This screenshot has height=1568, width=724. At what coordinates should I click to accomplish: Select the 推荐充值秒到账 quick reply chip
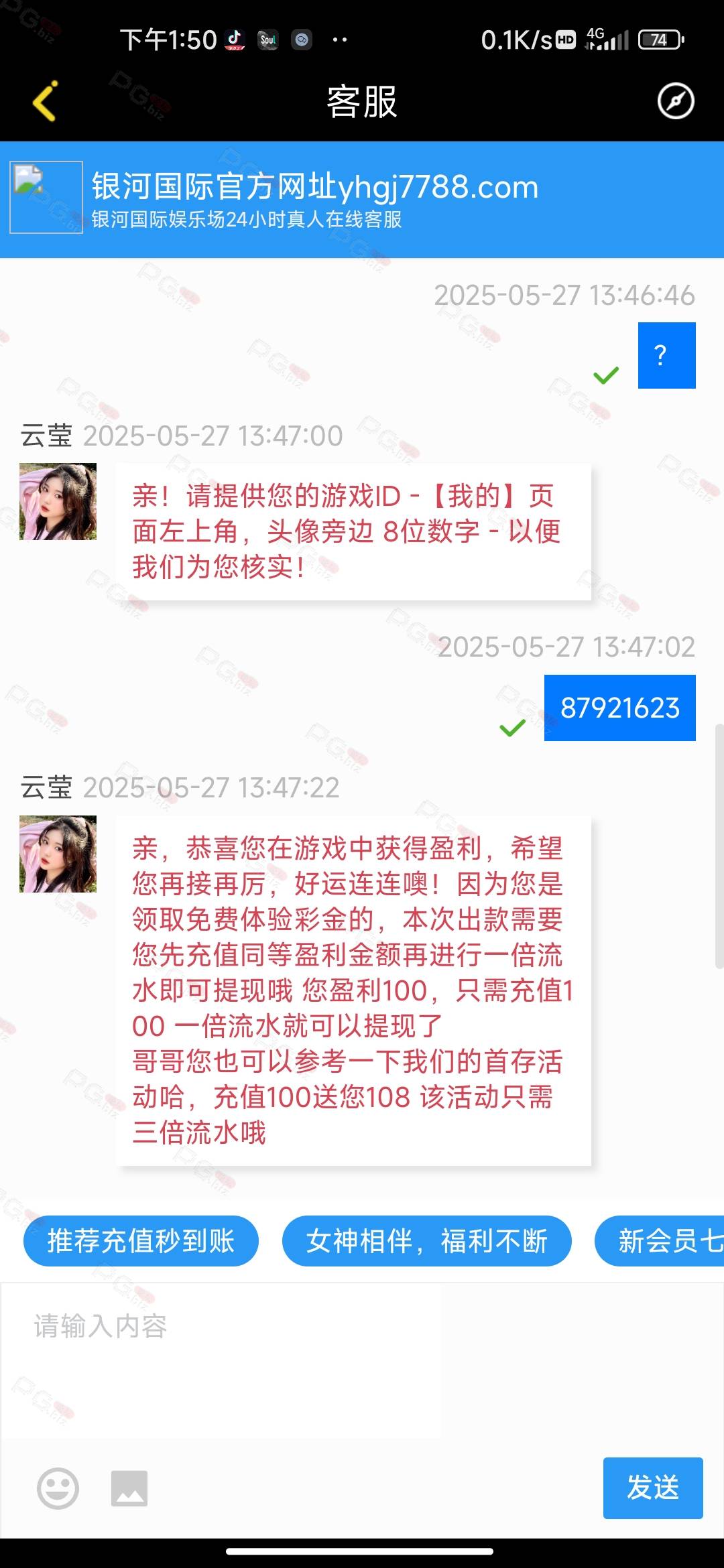click(x=141, y=1241)
